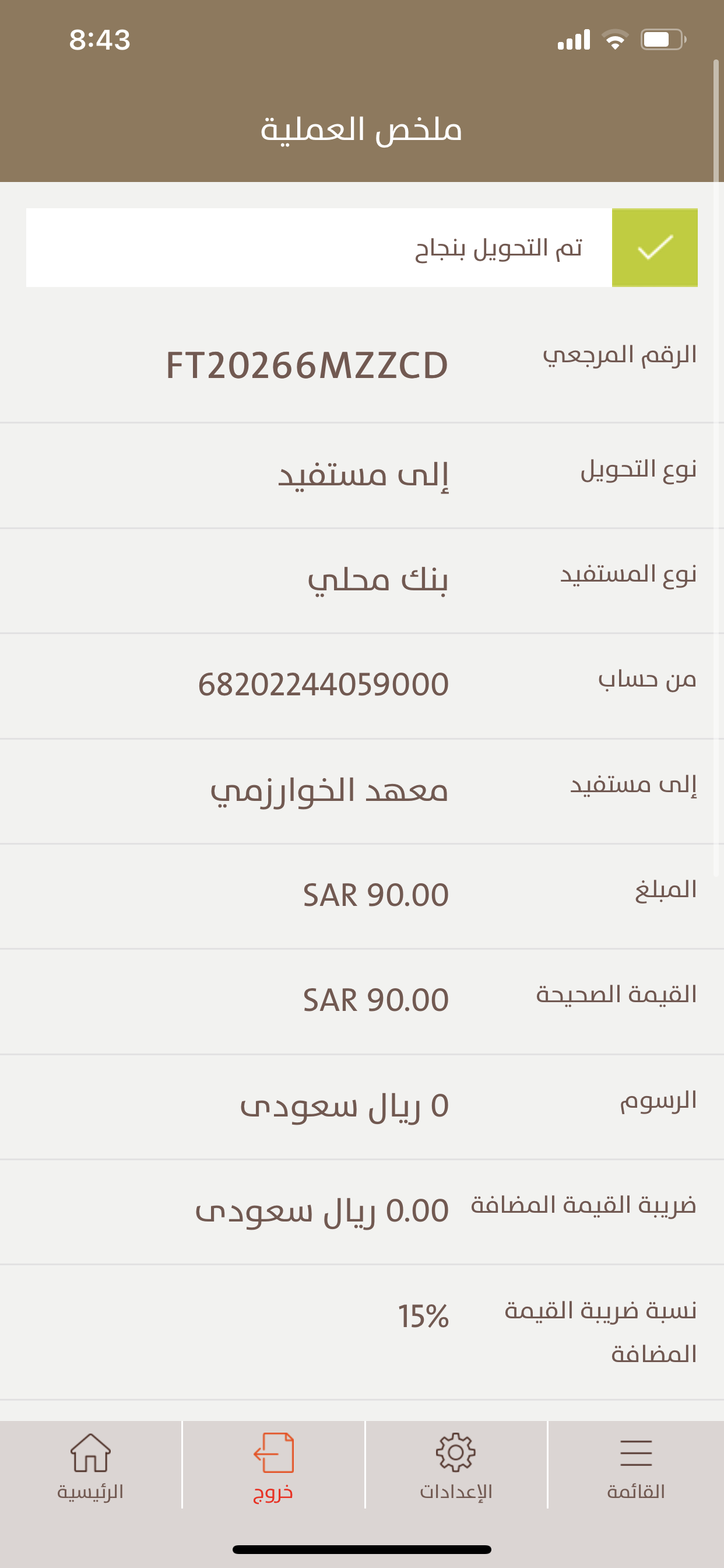724x1568 pixels.
Task: Tap خروج to log out
Action: (273, 1466)
